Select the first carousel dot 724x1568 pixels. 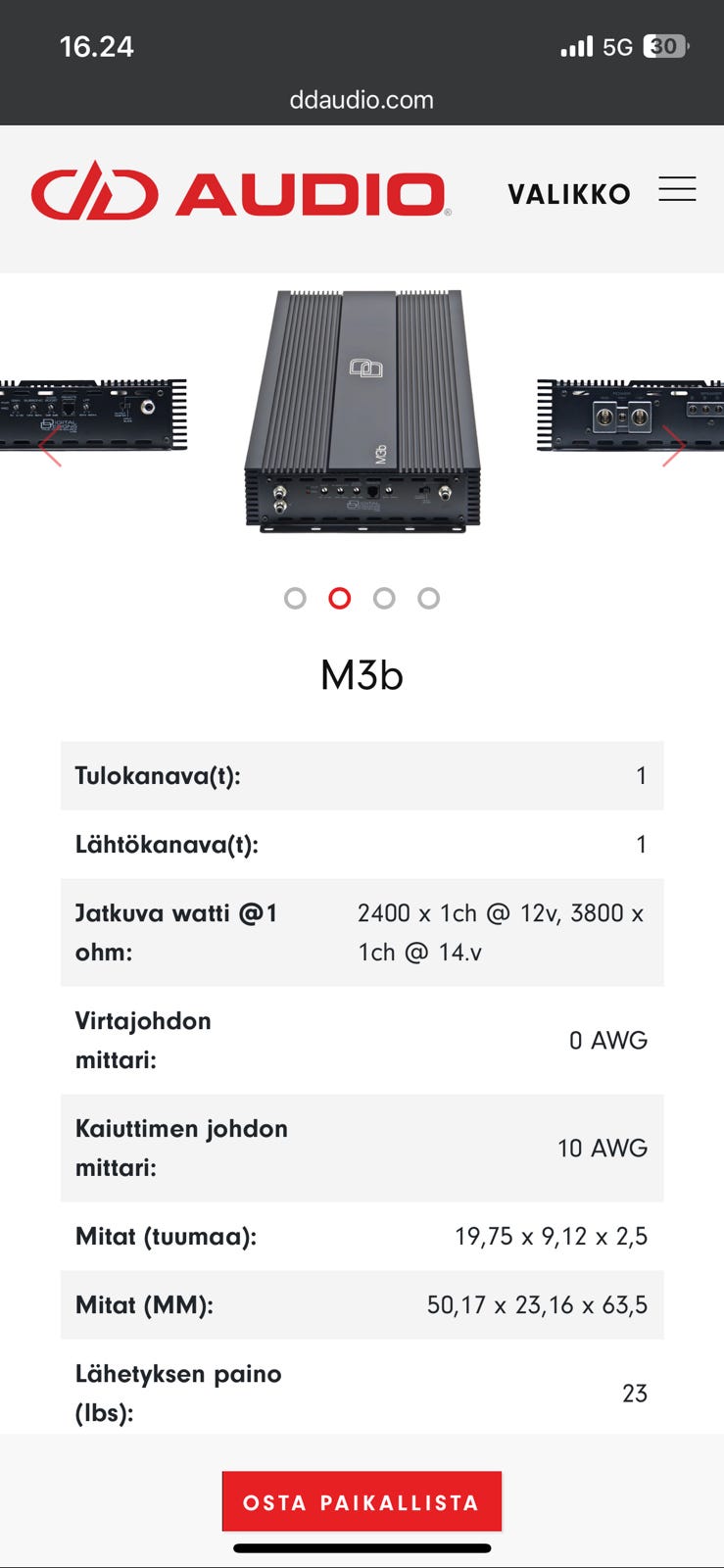(295, 598)
